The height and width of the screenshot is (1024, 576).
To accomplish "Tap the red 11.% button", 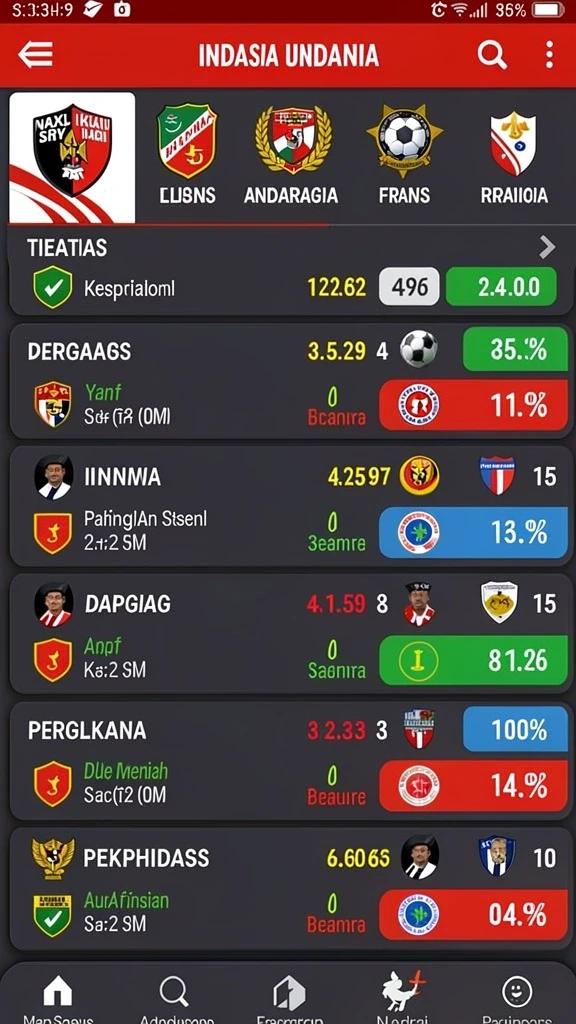I will point(473,405).
